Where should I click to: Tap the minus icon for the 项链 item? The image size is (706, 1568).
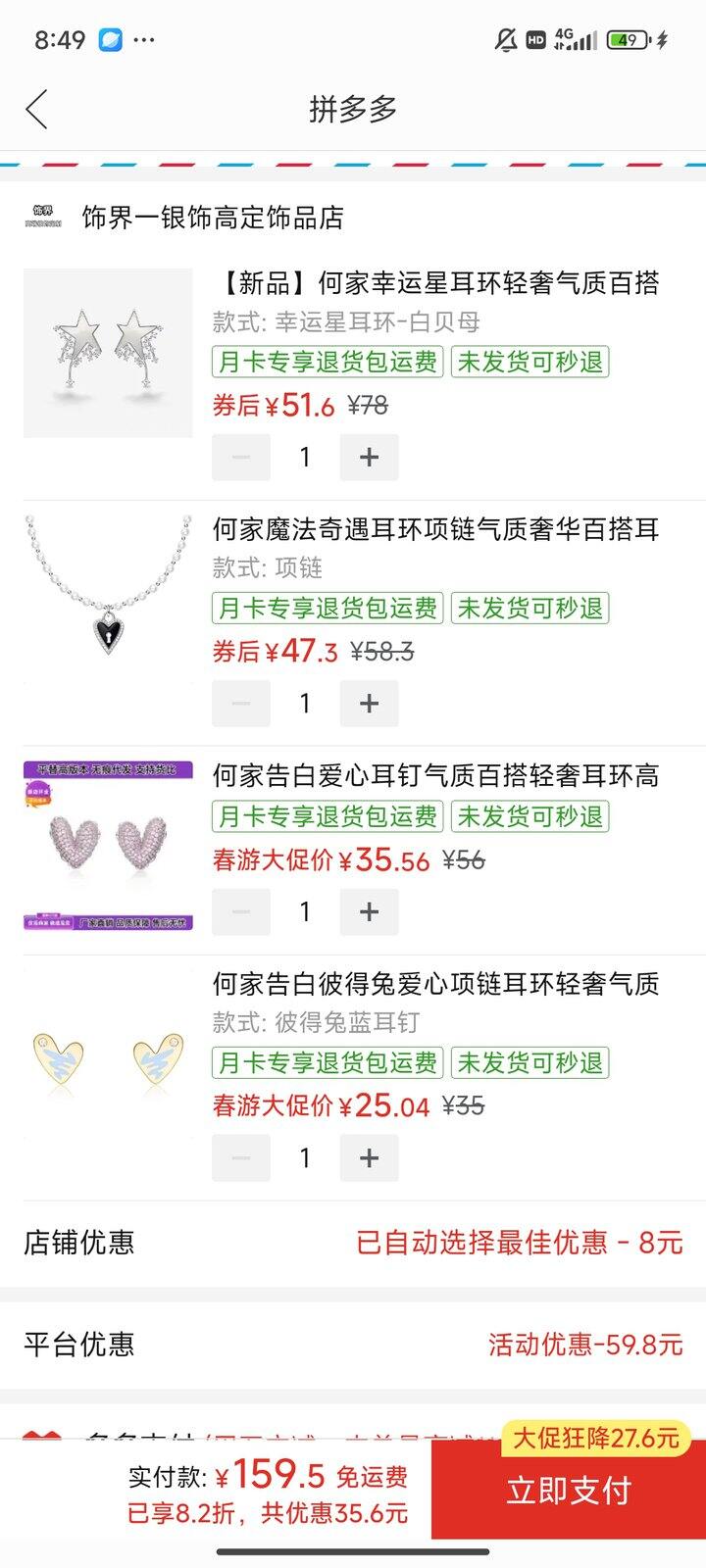pyautogui.click(x=241, y=703)
